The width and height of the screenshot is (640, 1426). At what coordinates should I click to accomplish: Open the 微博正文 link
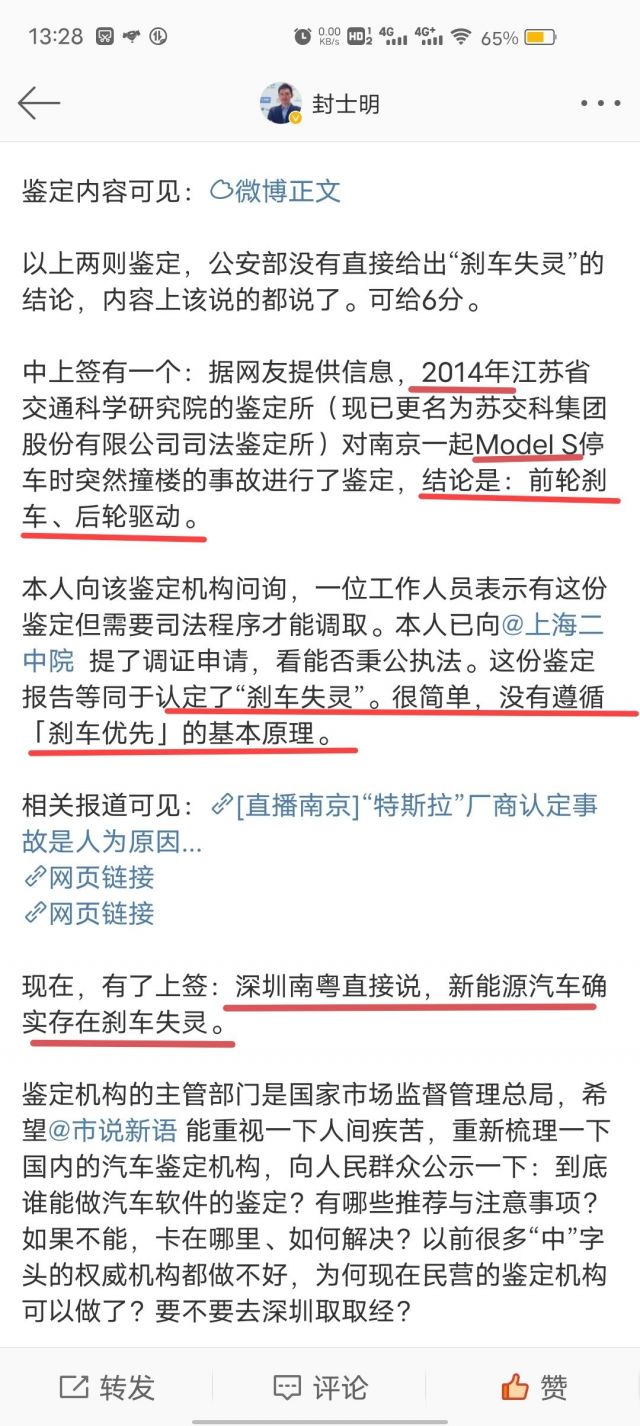(x=276, y=191)
